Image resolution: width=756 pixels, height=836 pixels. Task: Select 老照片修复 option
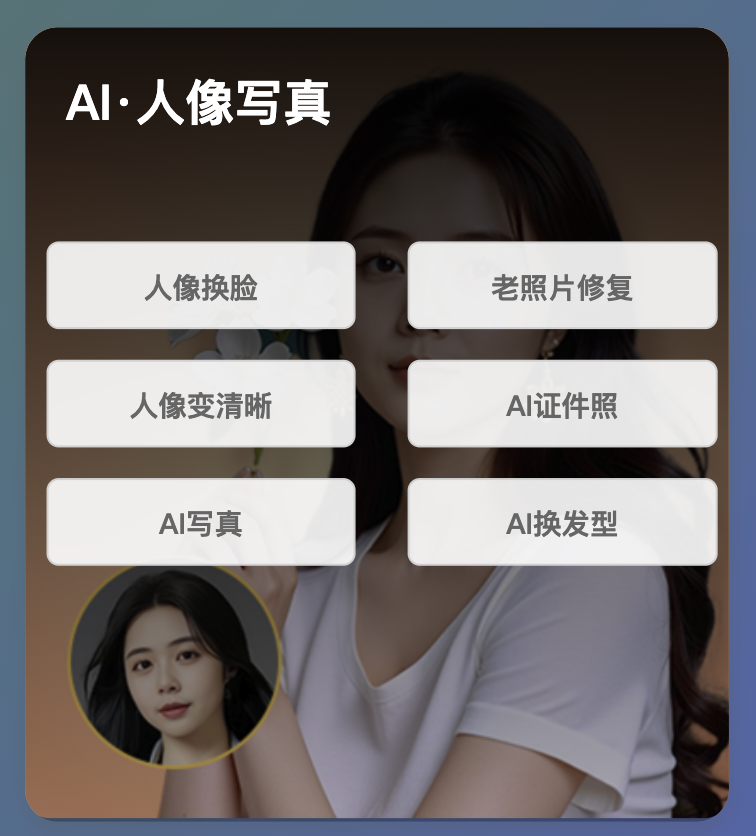click(x=562, y=286)
